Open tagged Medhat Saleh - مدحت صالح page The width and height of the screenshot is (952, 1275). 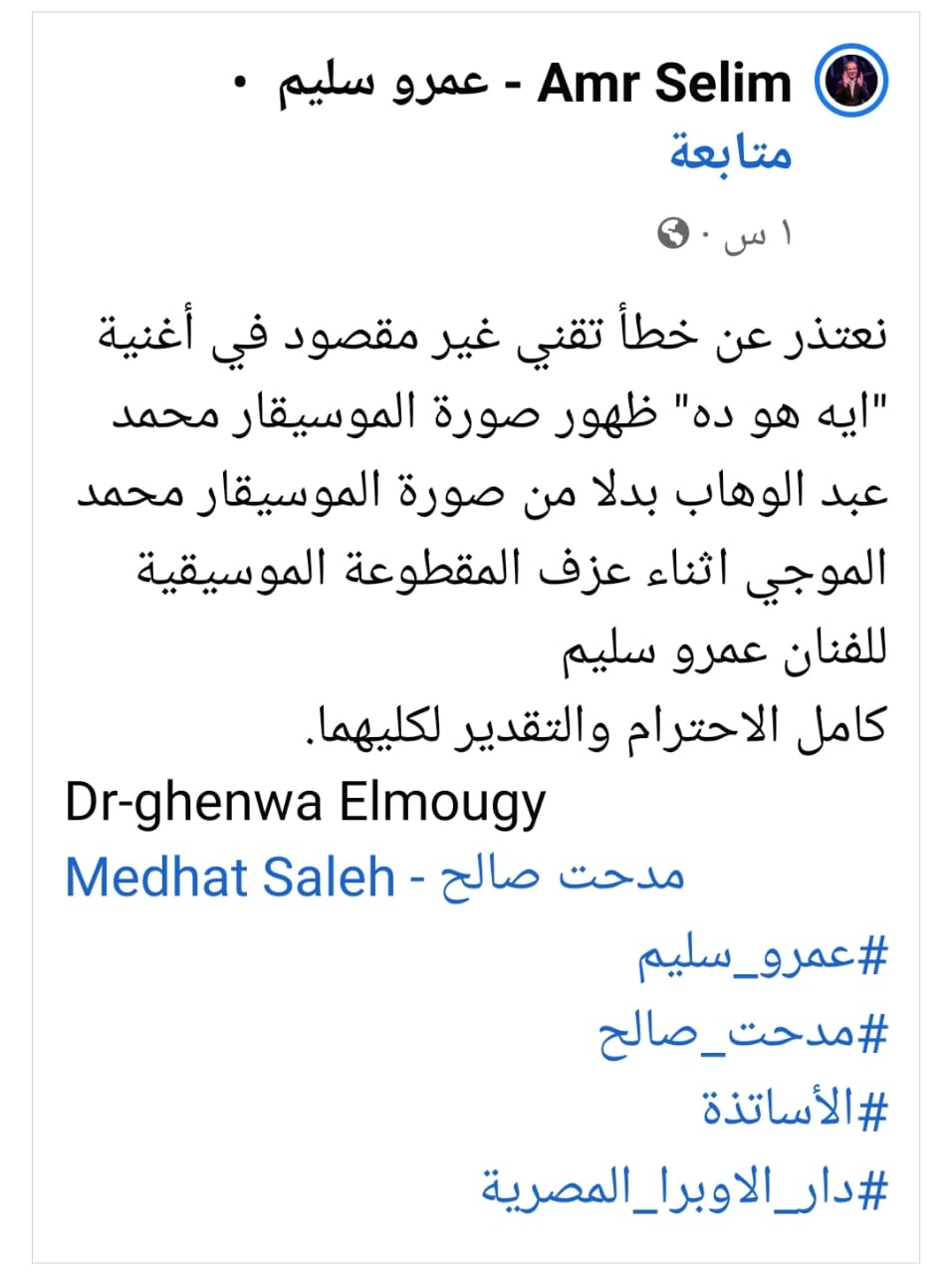pyautogui.click(x=374, y=877)
